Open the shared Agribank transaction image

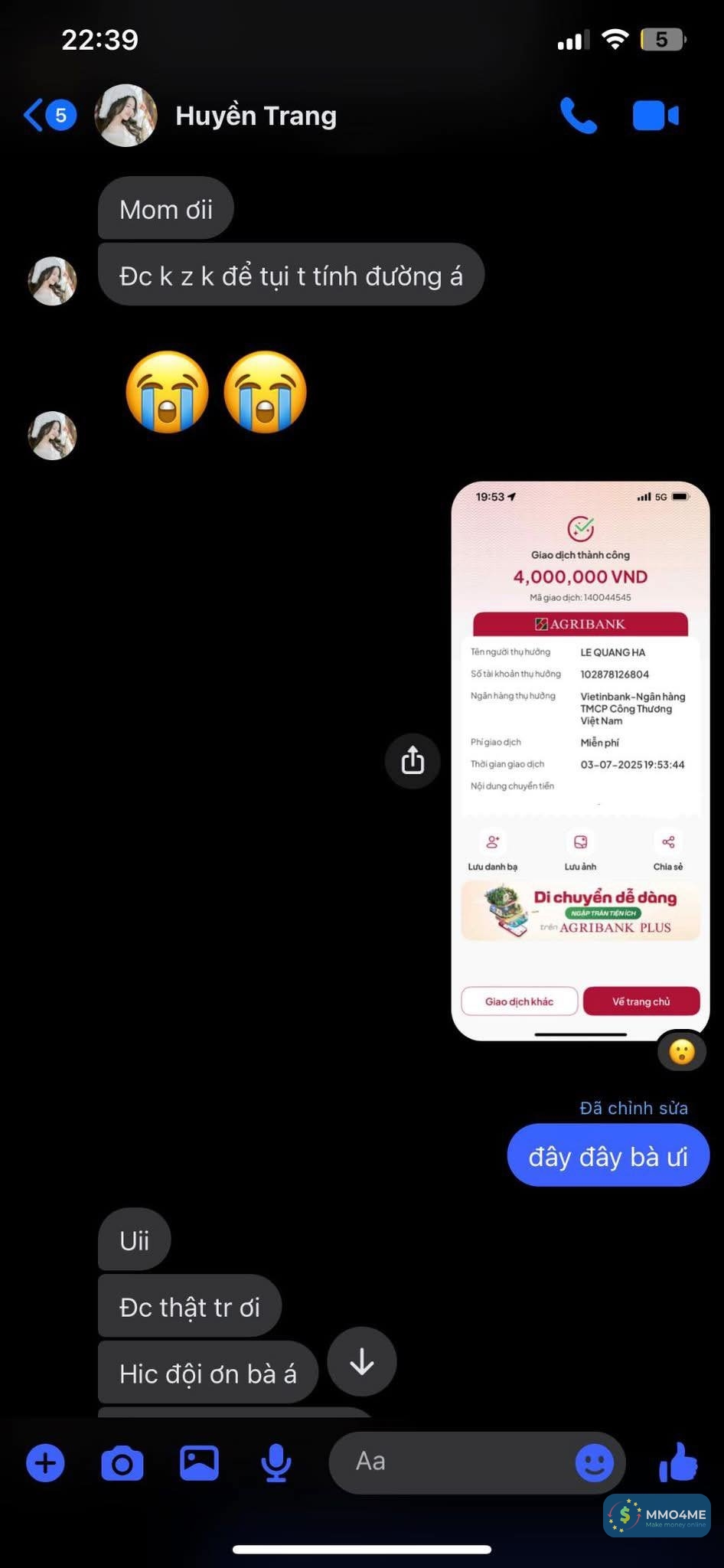point(580,759)
